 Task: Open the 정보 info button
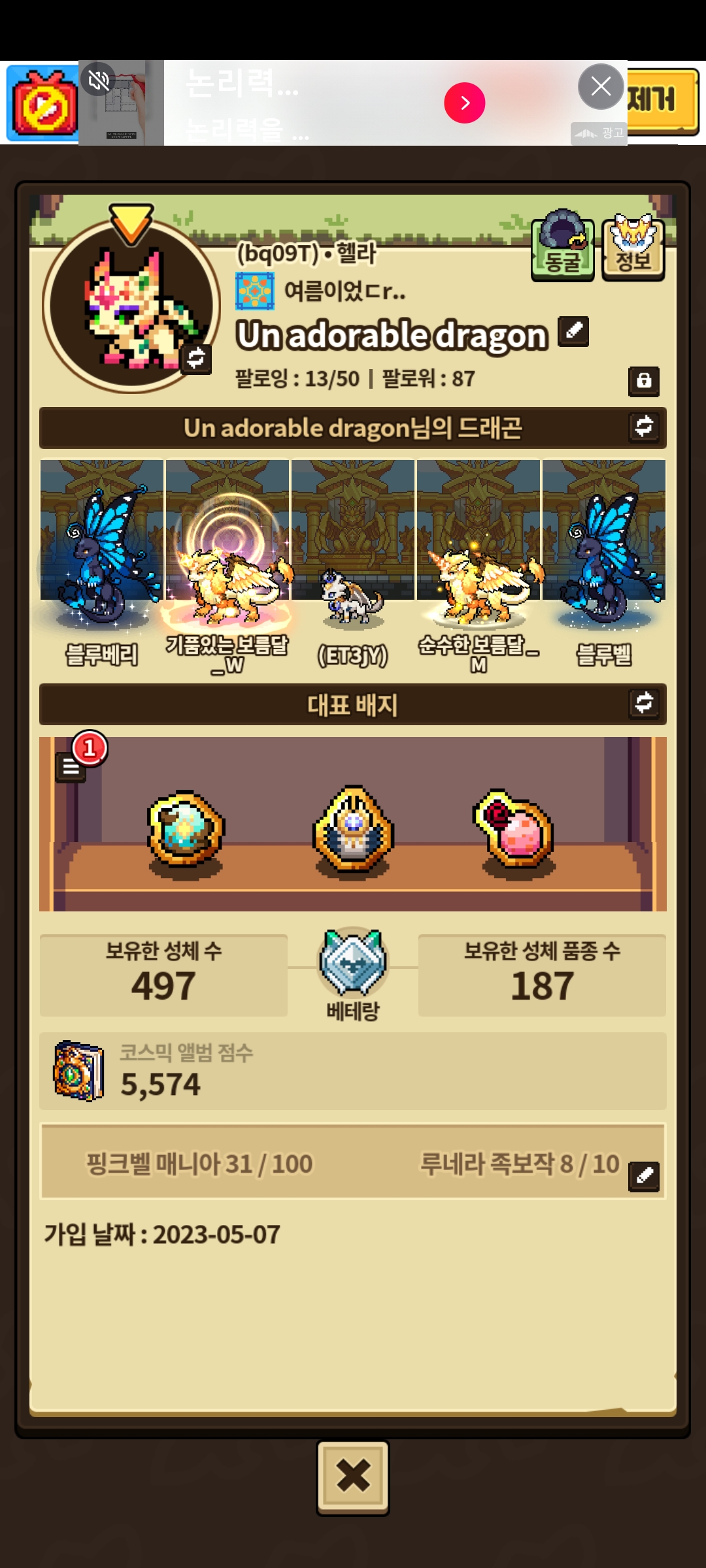(633, 248)
